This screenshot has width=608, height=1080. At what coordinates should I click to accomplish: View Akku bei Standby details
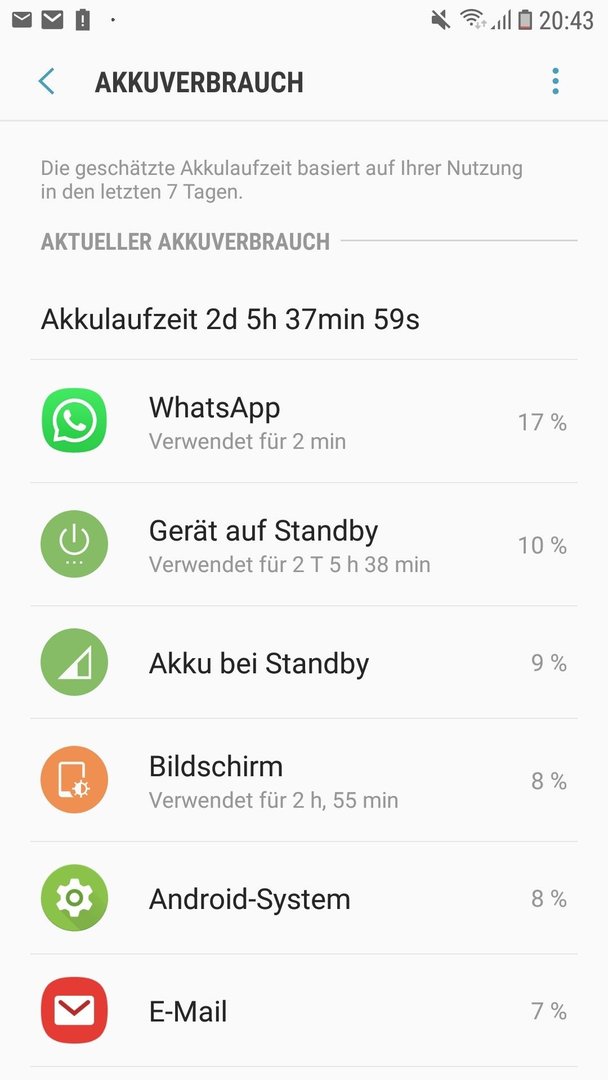pyautogui.click(x=304, y=663)
